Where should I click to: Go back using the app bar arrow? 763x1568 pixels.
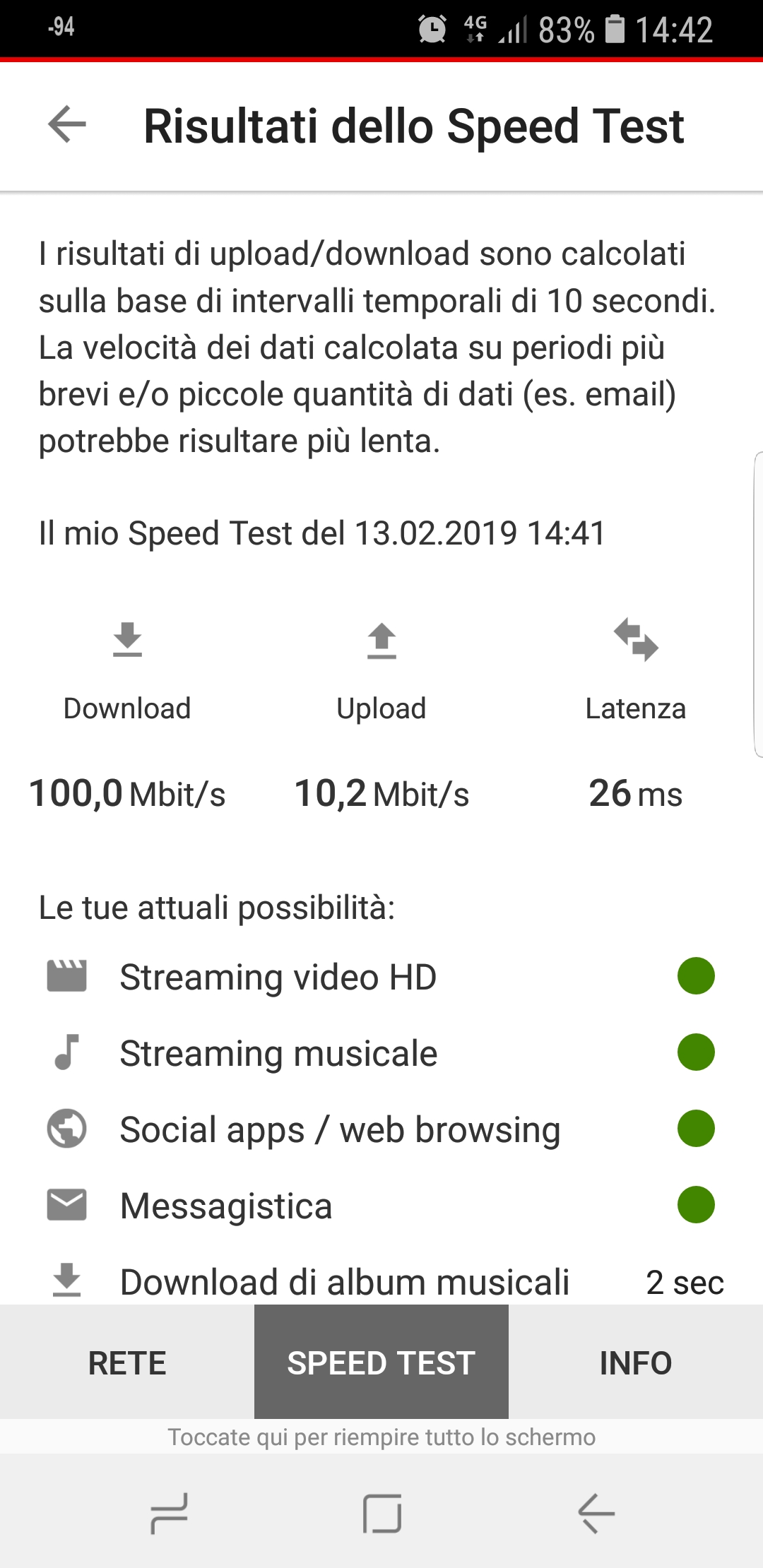(x=67, y=125)
